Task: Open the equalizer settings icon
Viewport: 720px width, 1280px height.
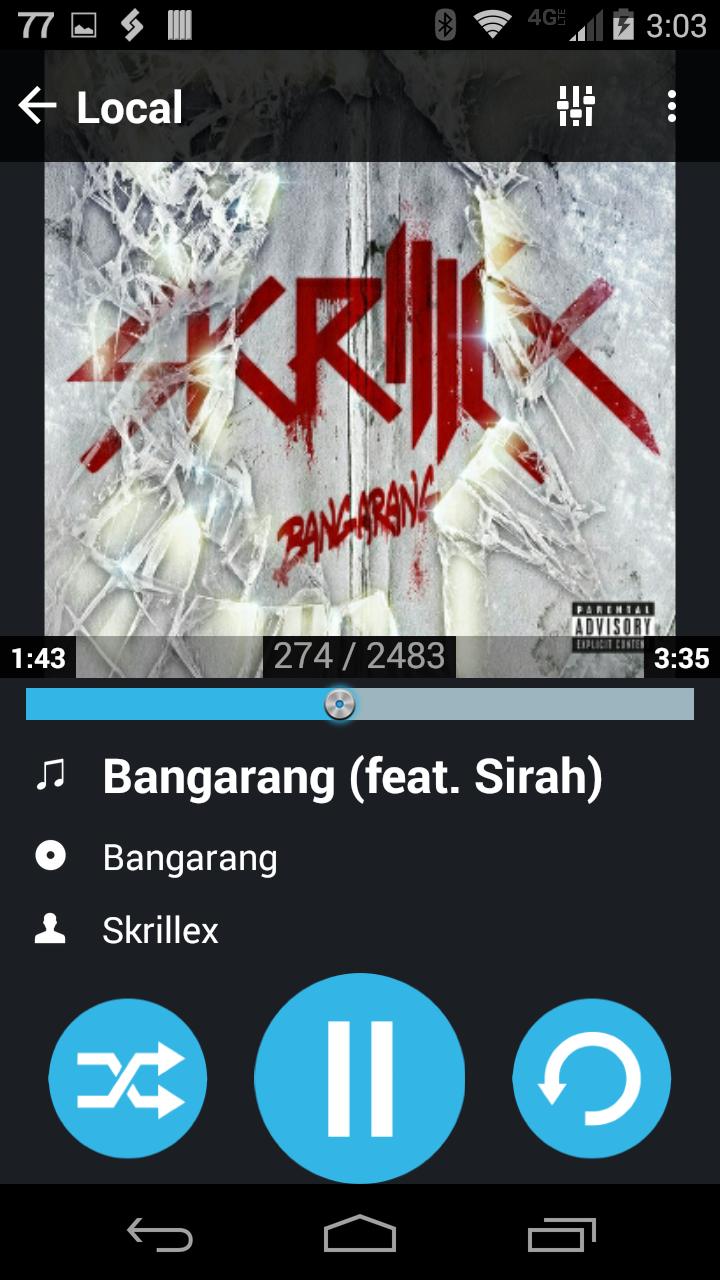Action: [576, 106]
